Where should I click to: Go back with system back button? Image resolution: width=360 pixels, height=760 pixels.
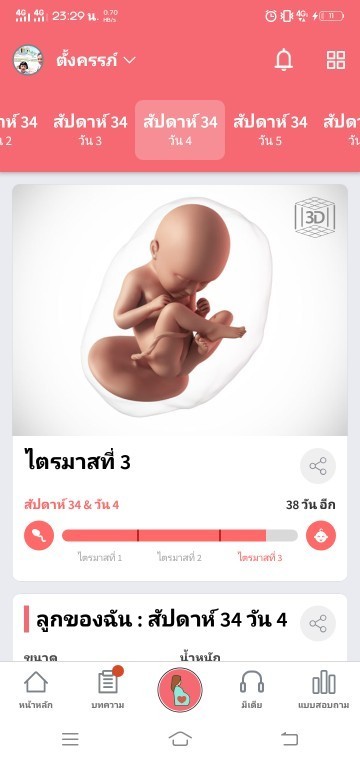point(290,739)
